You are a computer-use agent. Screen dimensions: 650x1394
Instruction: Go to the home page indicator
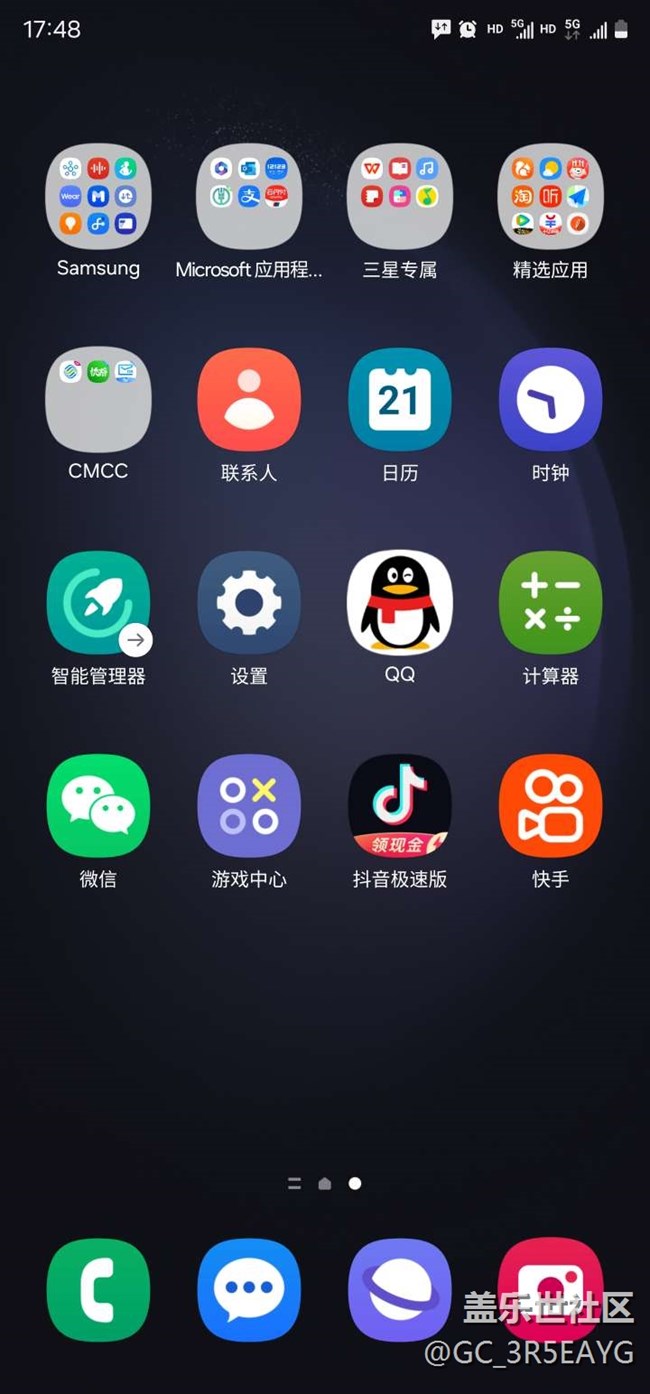click(x=324, y=1183)
